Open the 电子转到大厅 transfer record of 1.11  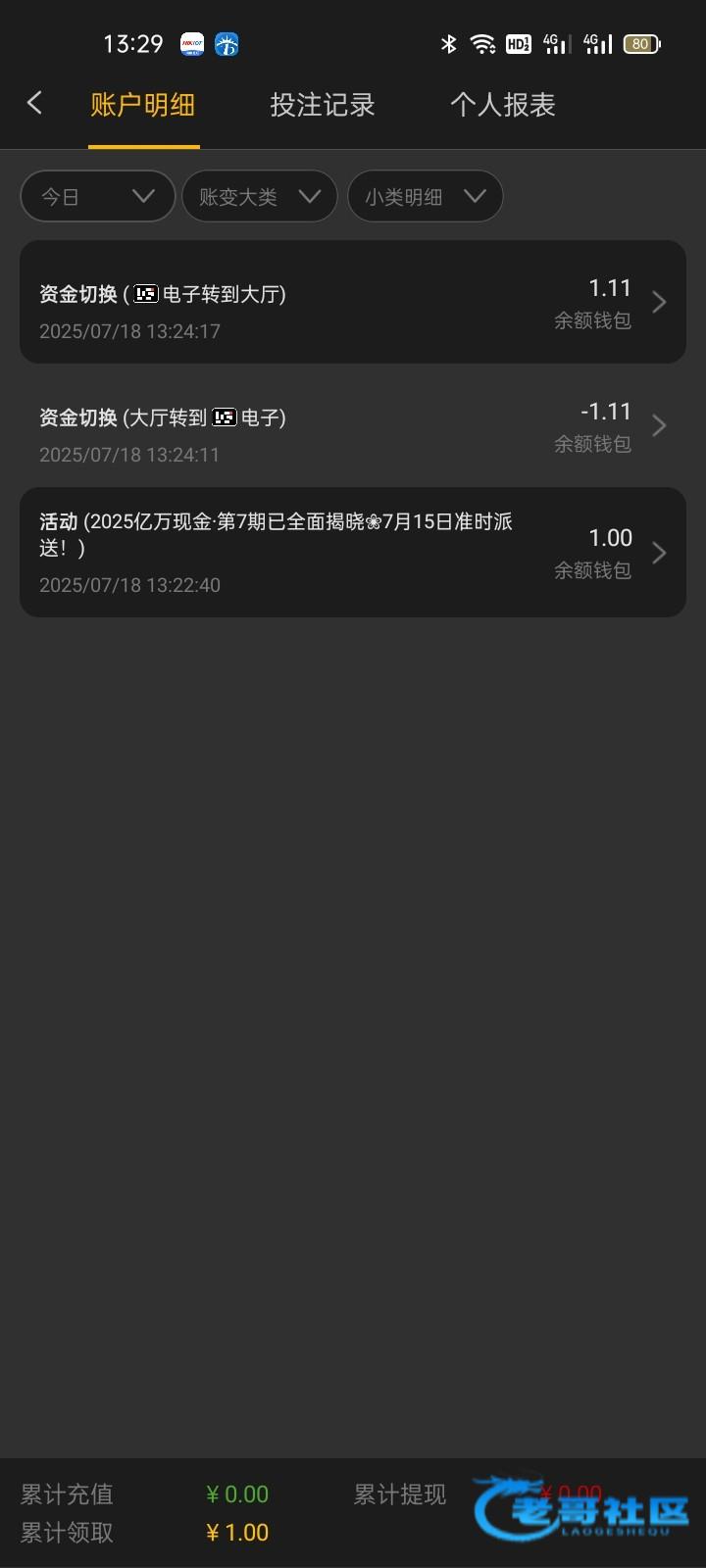[353, 302]
